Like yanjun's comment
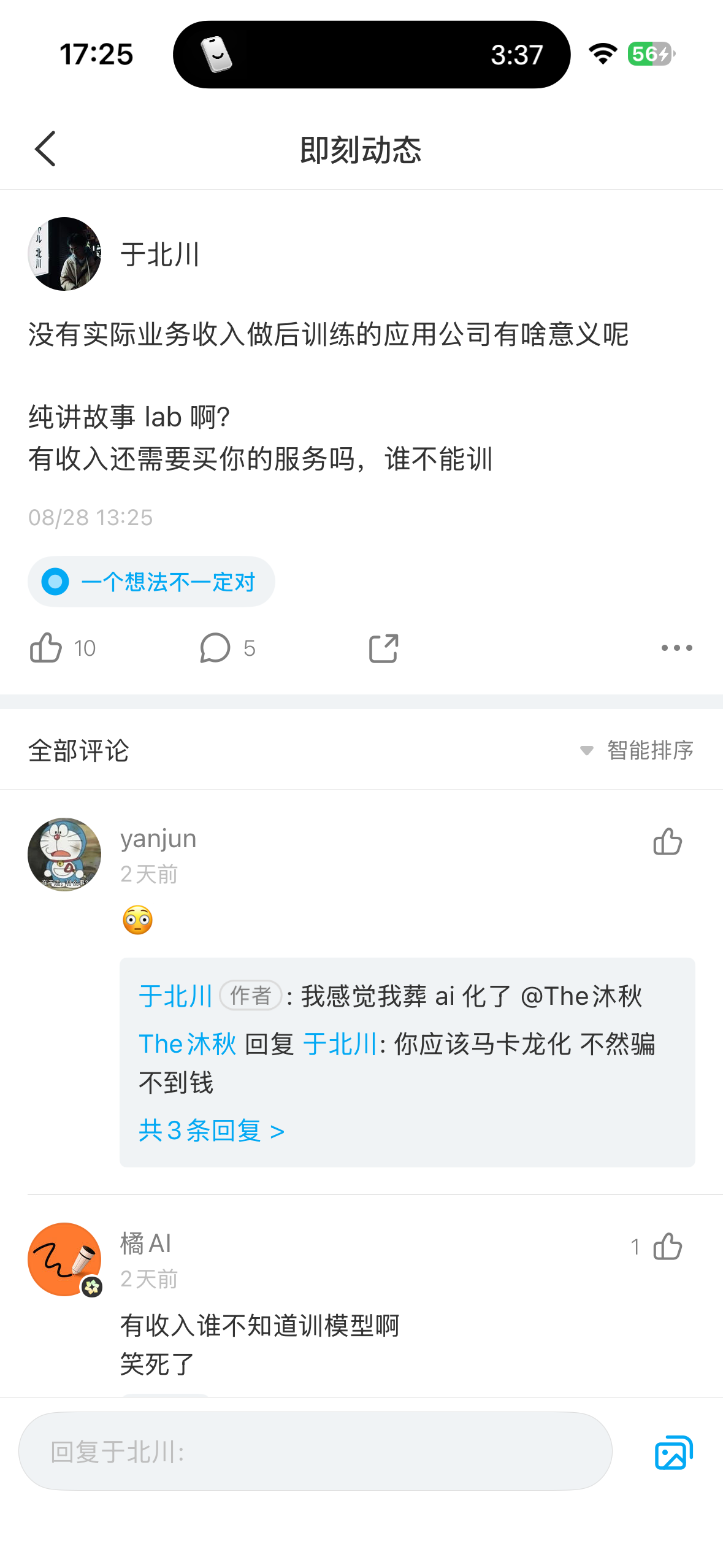The image size is (723, 1568). (668, 841)
